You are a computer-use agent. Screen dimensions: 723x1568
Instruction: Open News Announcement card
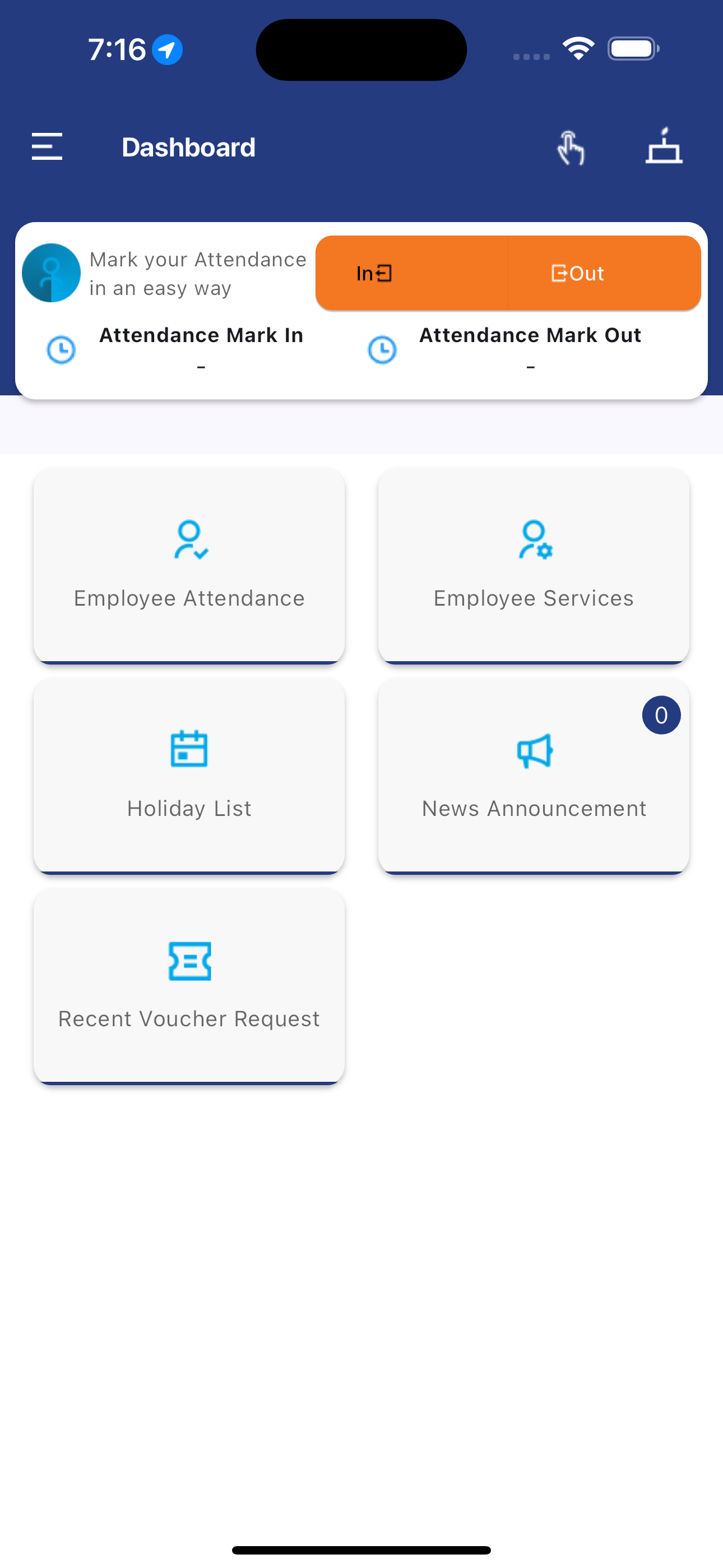point(533,776)
